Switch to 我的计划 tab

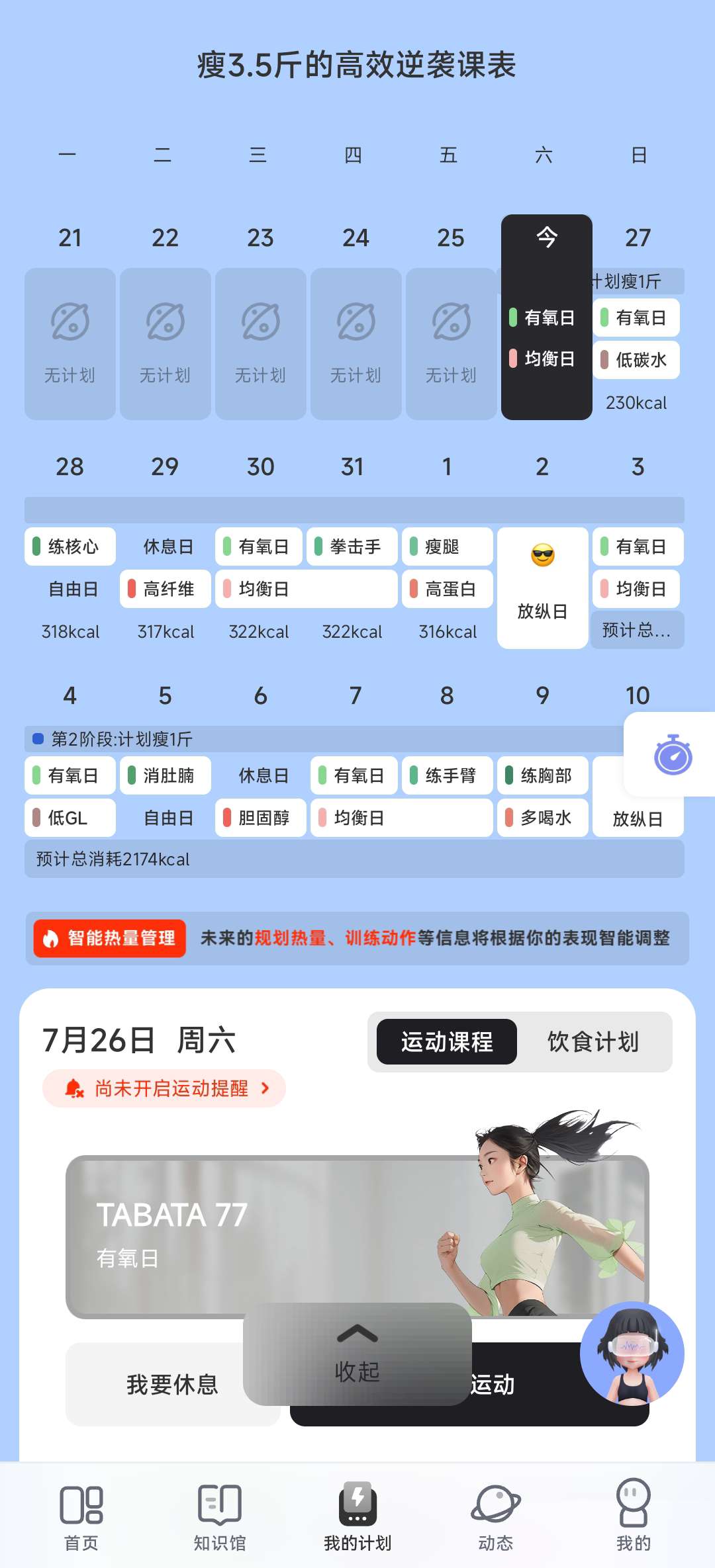point(358,1515)
